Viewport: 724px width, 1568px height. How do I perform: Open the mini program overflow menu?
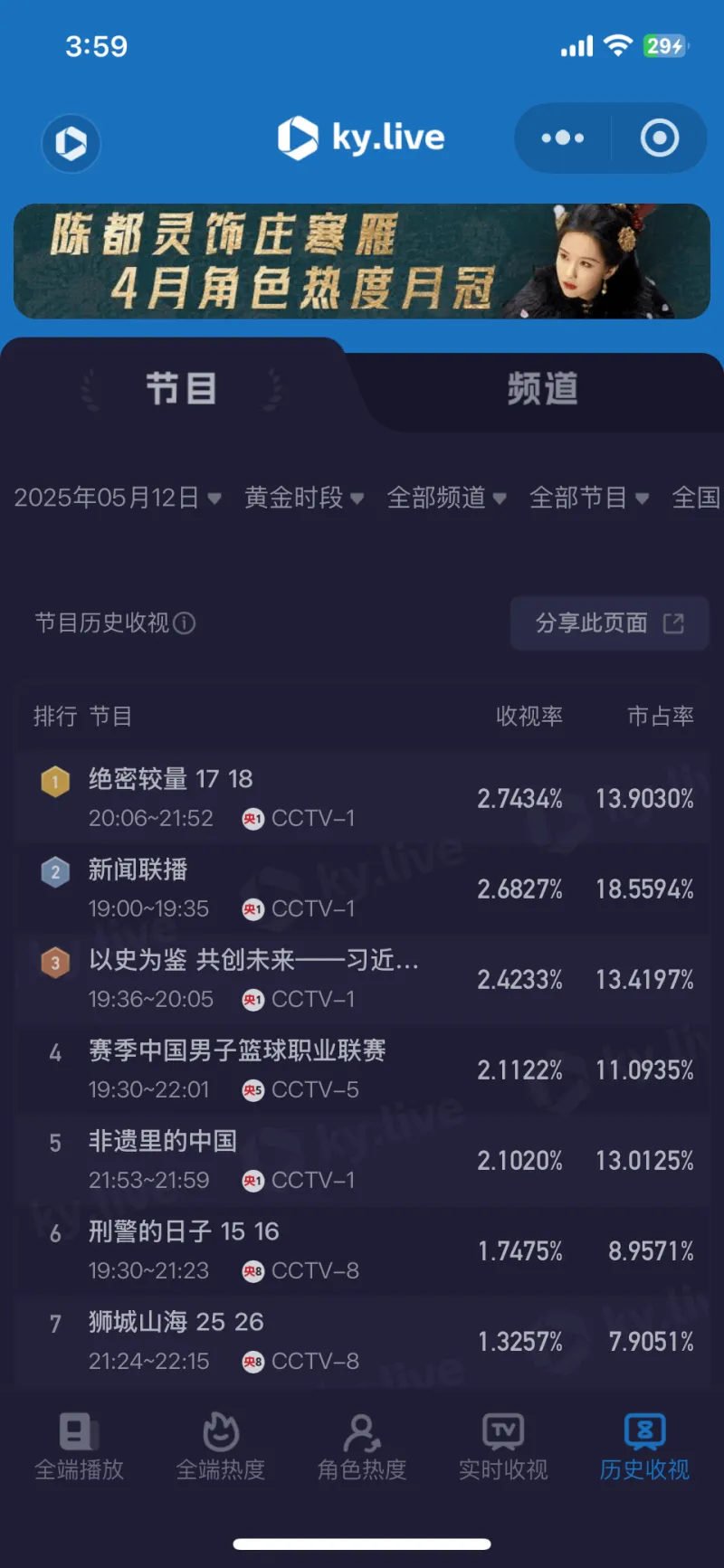point(563,138)
